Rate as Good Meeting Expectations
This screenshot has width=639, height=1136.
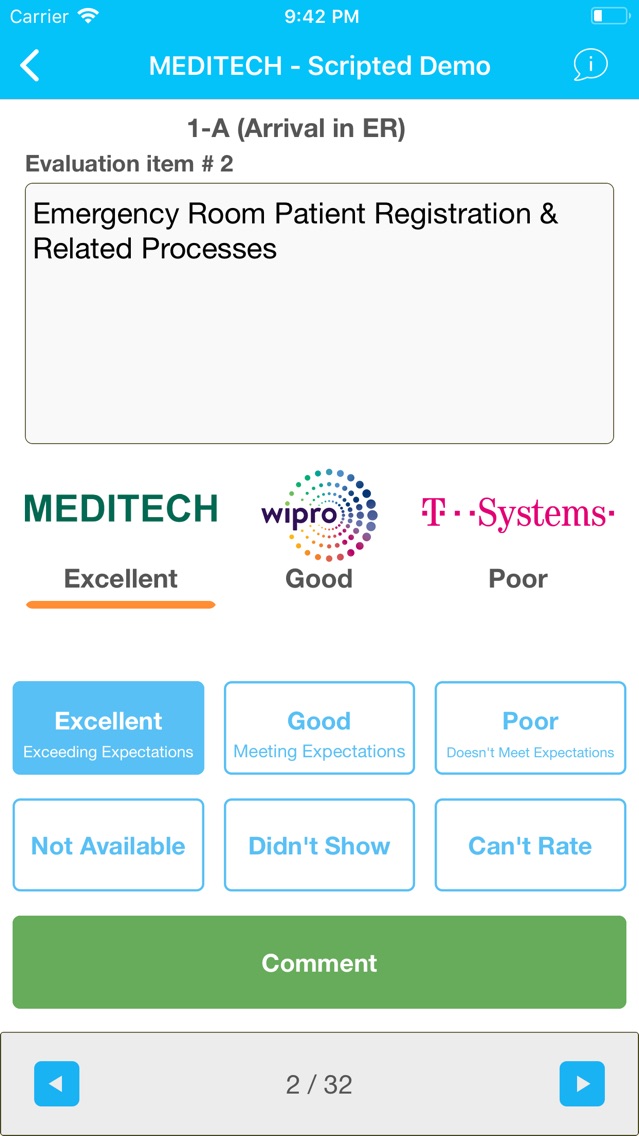coord(320,728)
